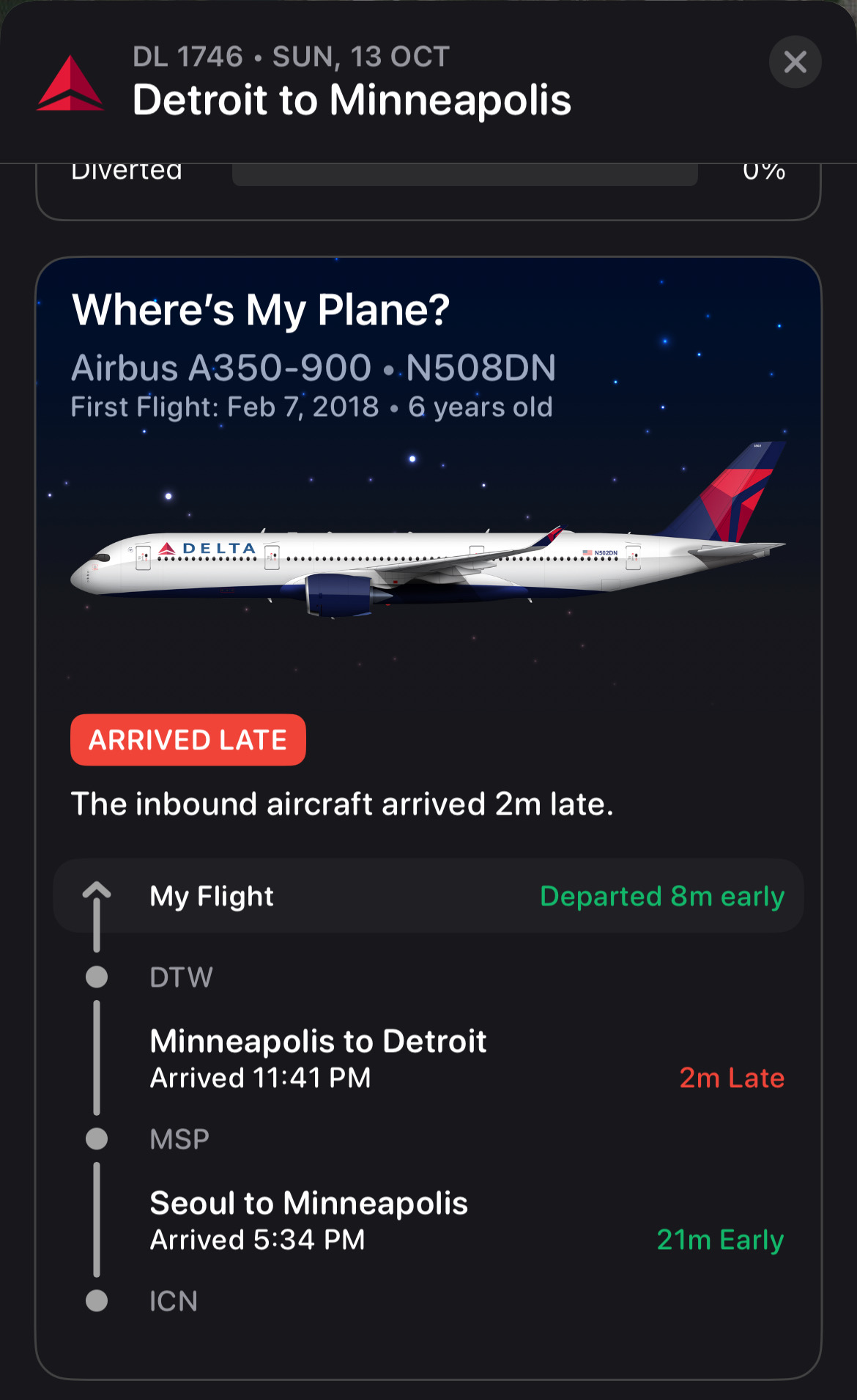This screenshot has height=1400, width=857.
Task: Dismiss the flight detail sheet with X
Action: point(795,62)
